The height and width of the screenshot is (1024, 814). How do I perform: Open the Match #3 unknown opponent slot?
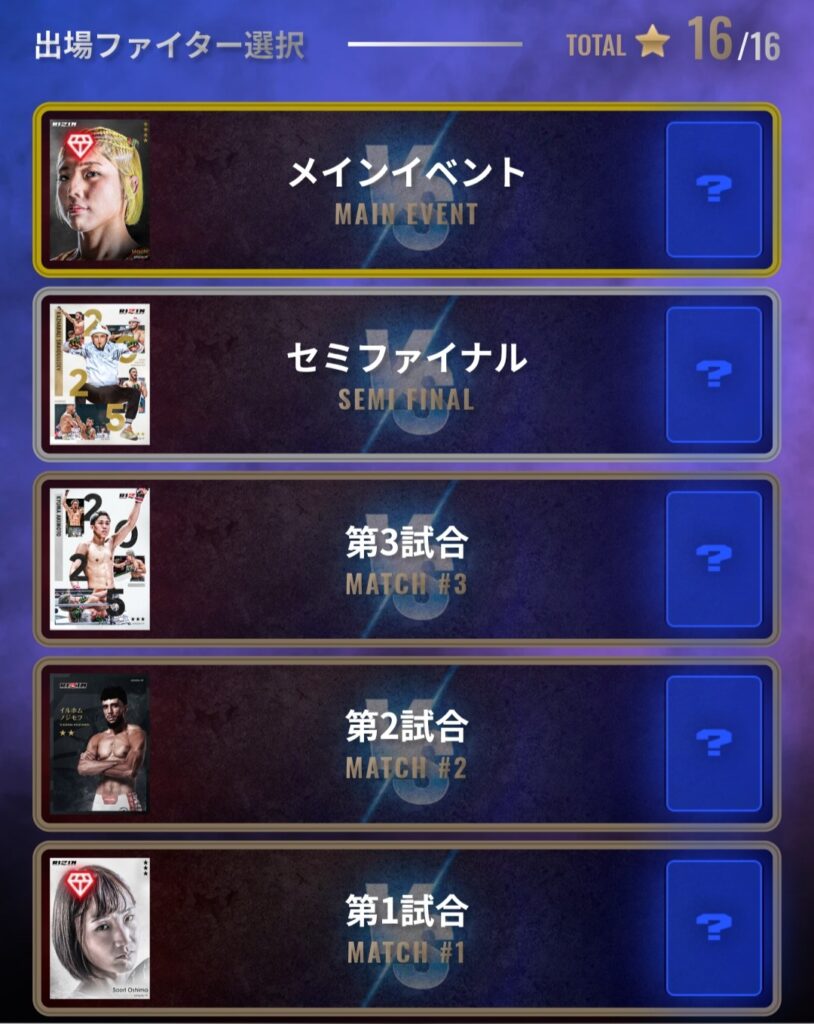pos(714,559)
